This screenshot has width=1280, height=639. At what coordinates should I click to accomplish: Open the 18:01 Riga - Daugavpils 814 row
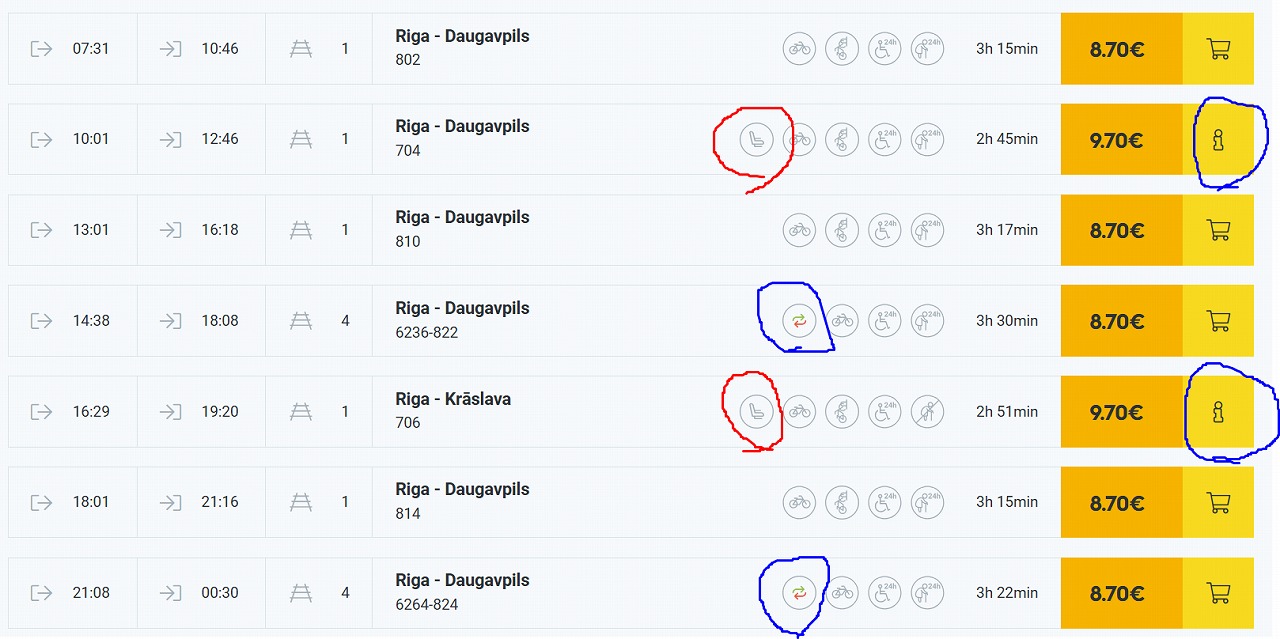tap(462, 501)
